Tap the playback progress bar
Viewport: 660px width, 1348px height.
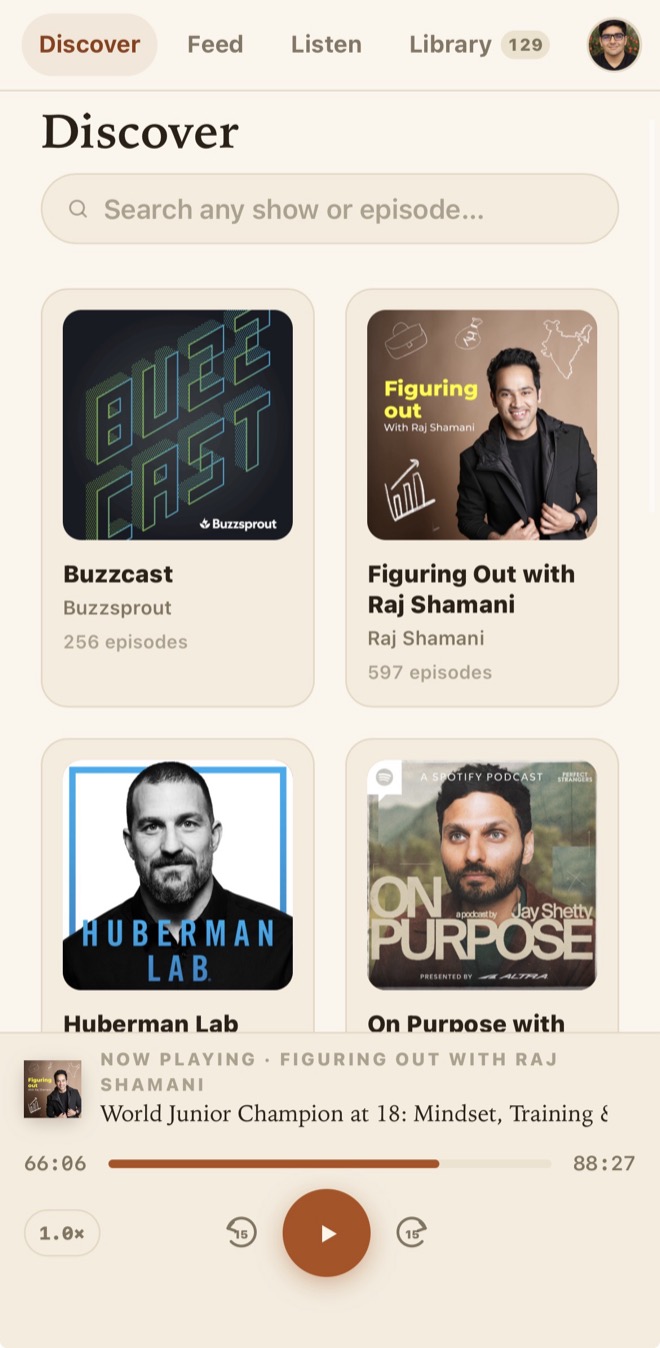click(x=330, y=1164)
